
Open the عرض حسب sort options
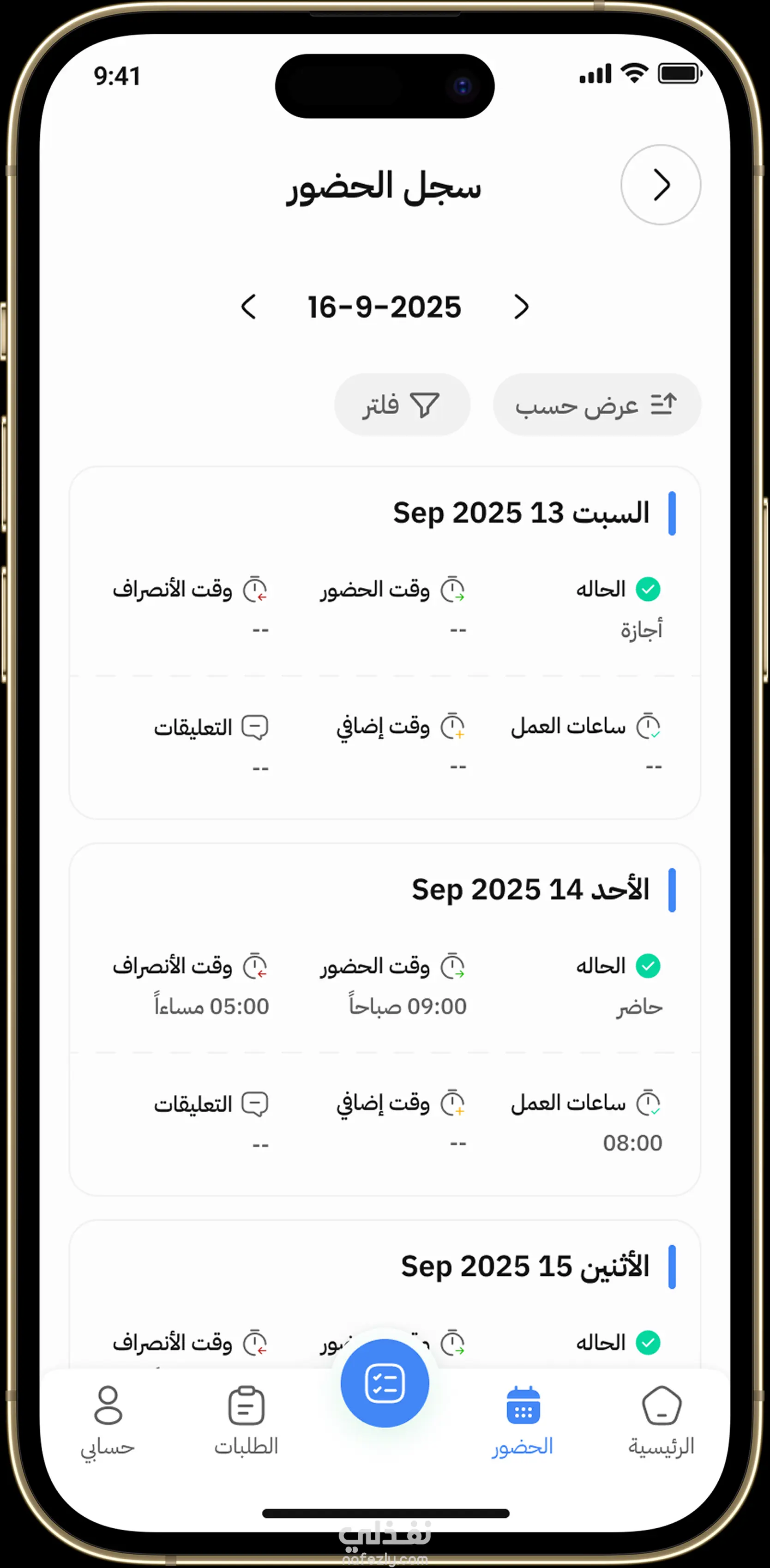click(x=596, y=405)
